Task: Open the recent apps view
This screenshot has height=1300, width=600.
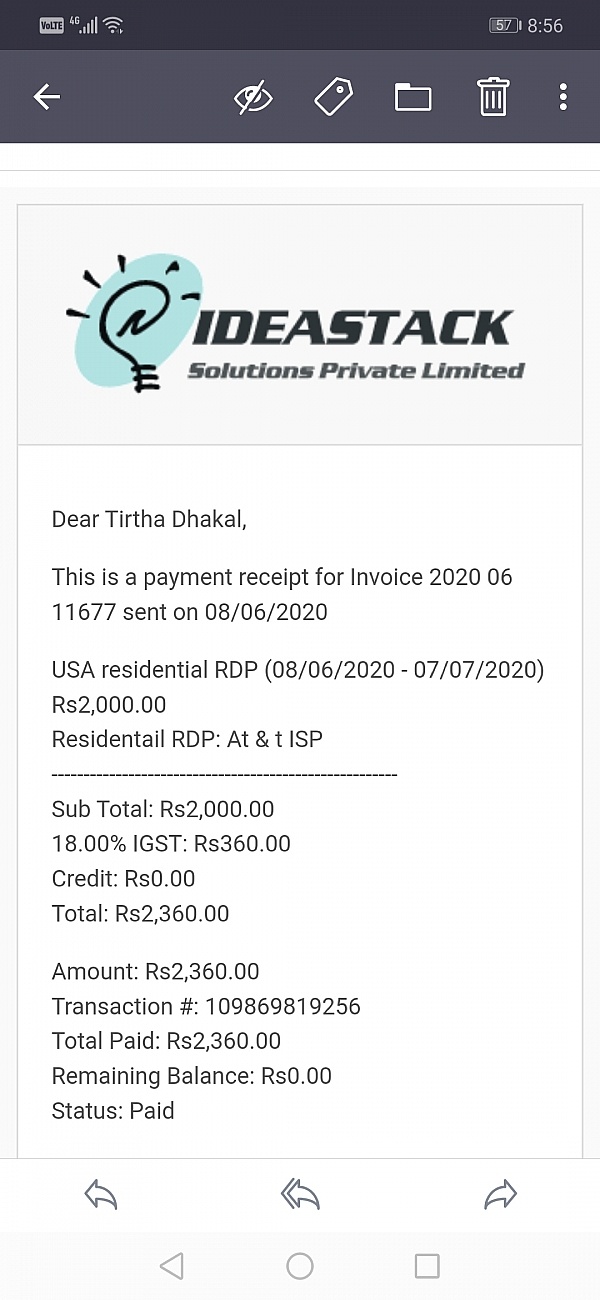Action: (427, 1266)
